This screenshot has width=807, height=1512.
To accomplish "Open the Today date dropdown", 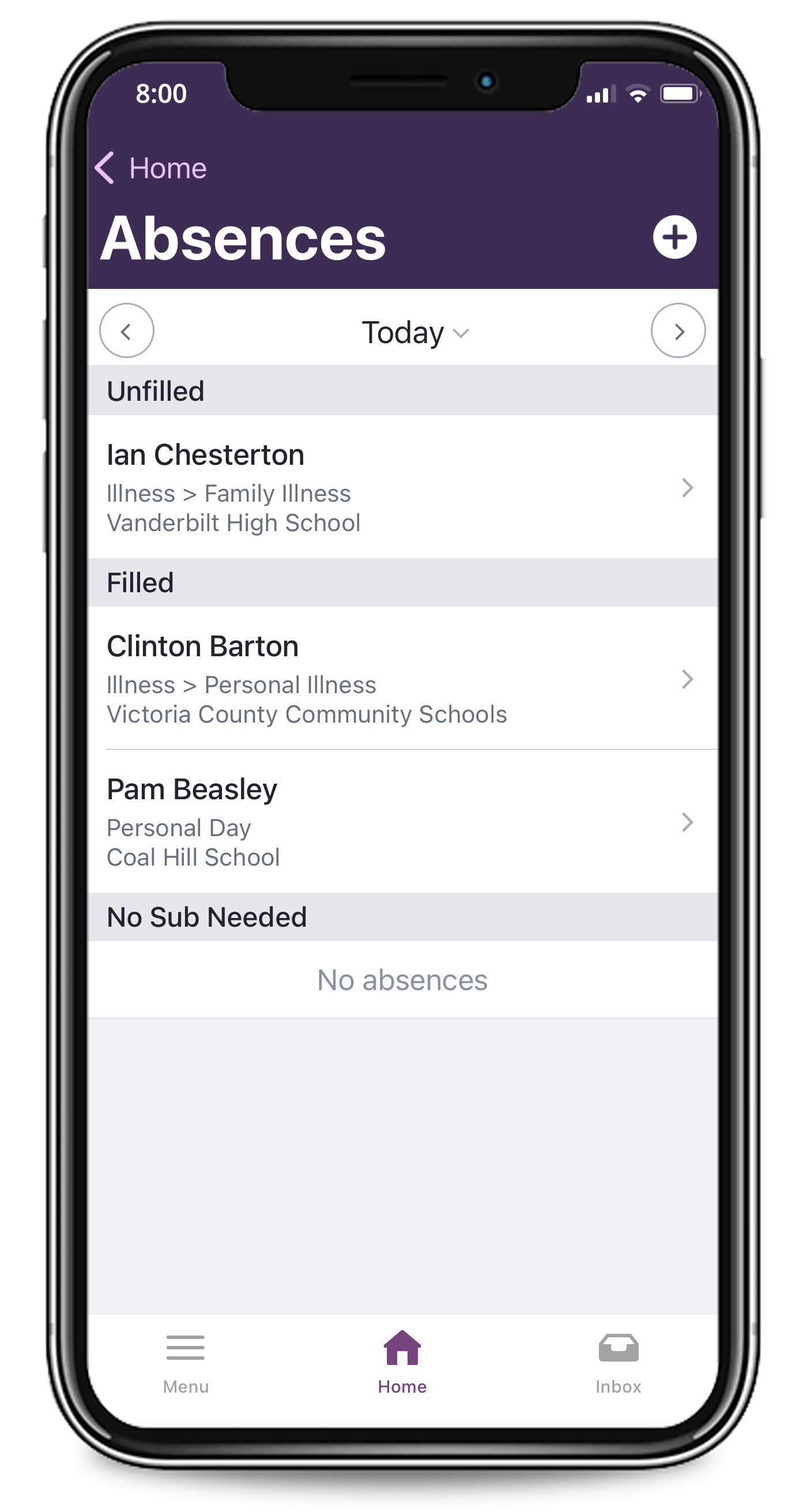I will (414, 333).
